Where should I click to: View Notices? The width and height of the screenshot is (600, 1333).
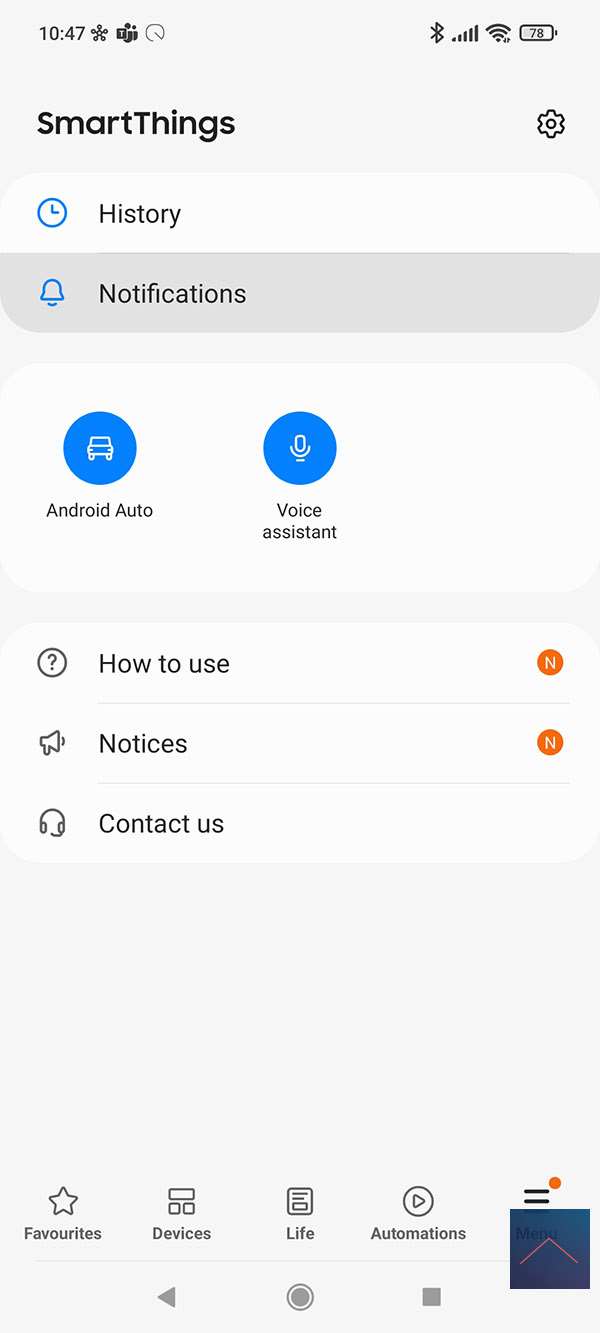[300, 743]
